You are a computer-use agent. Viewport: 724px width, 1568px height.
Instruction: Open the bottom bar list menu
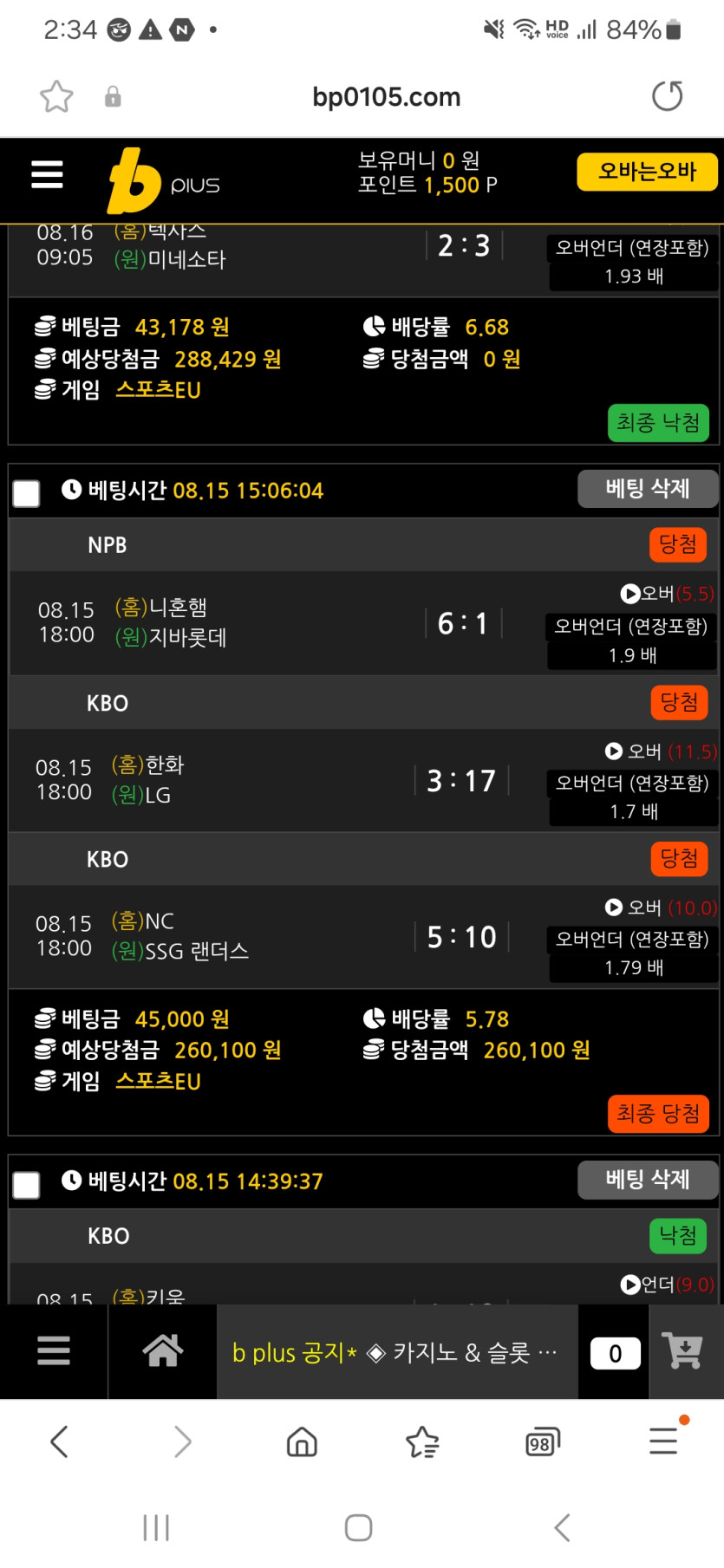tap(53, 1350)
